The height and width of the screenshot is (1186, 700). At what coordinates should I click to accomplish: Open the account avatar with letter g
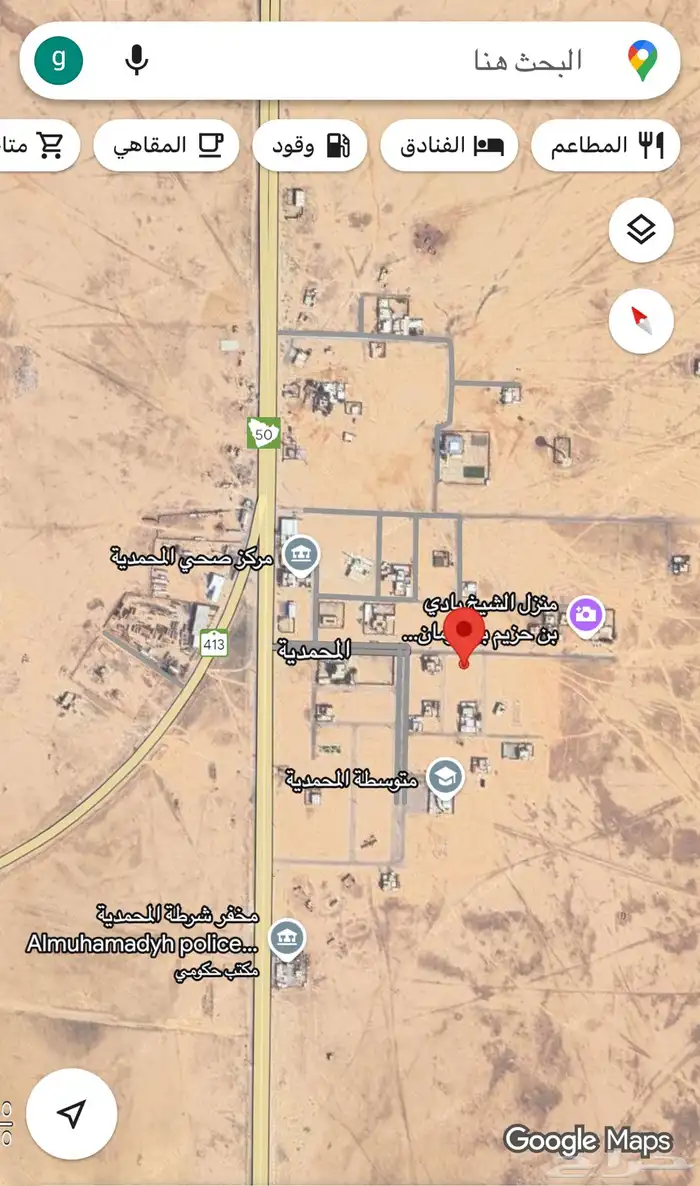pyautogui.click(x=58, y=60)
